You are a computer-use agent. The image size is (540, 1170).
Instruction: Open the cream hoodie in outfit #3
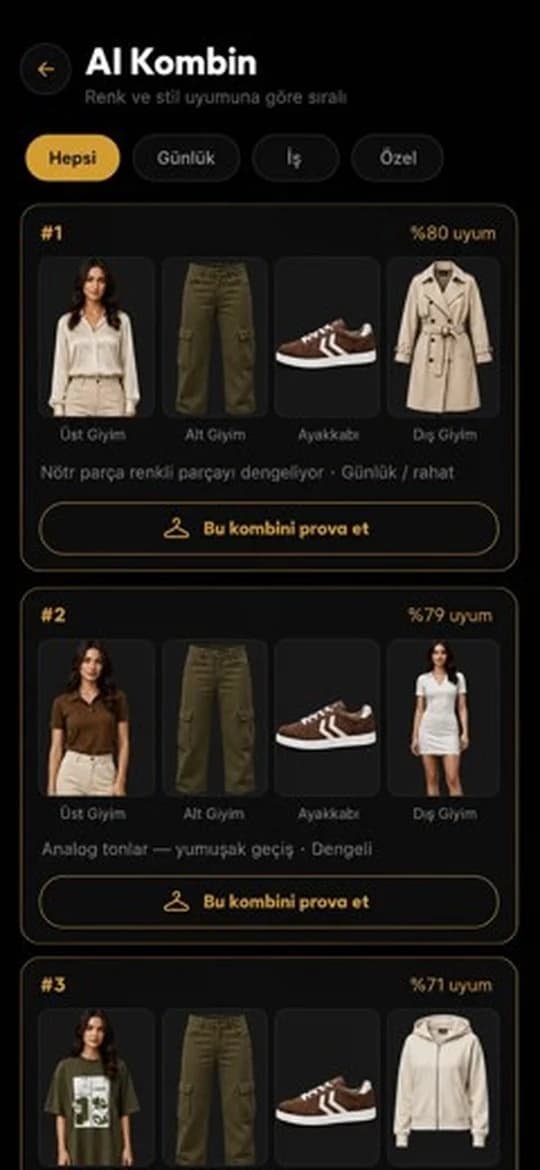tap(443, 1089)
